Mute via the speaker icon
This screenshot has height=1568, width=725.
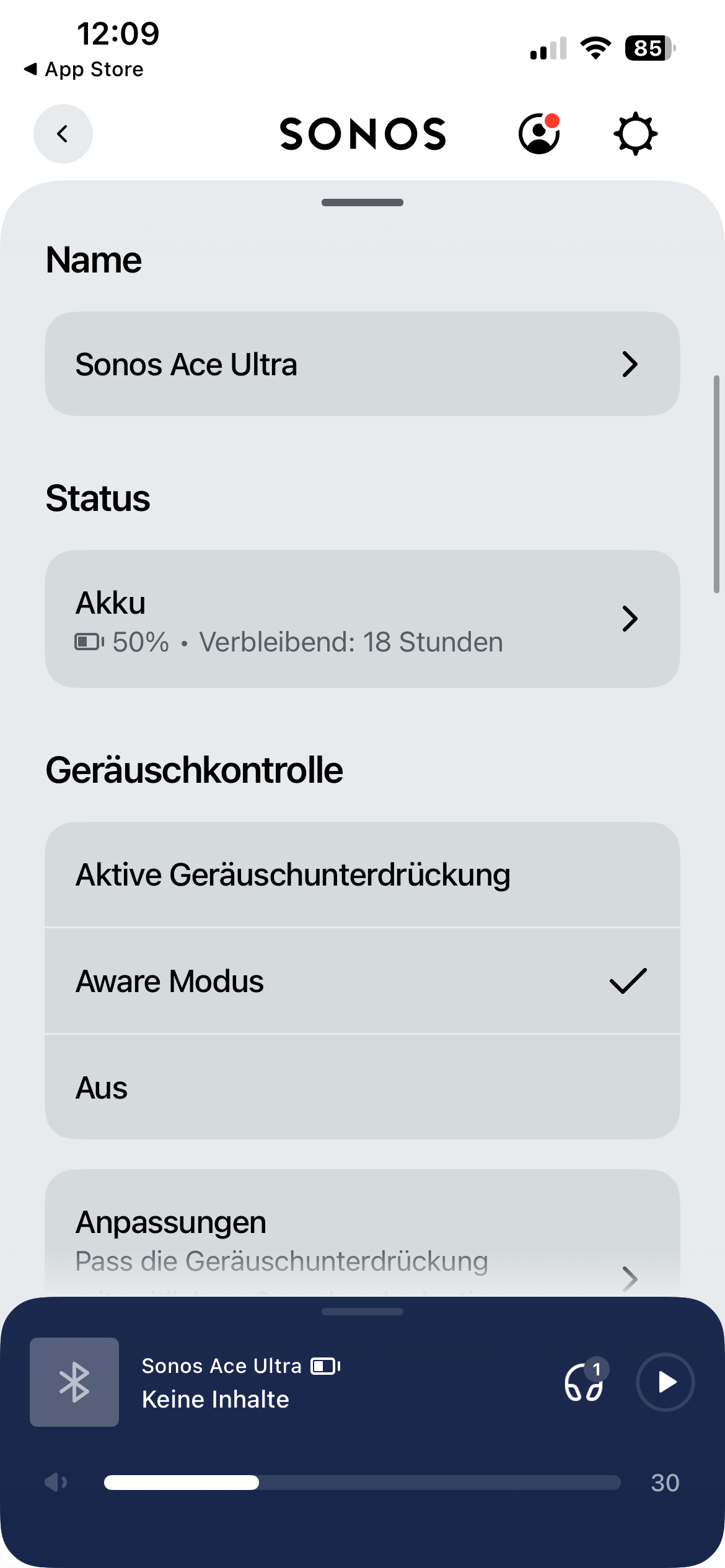[56, 1483]
